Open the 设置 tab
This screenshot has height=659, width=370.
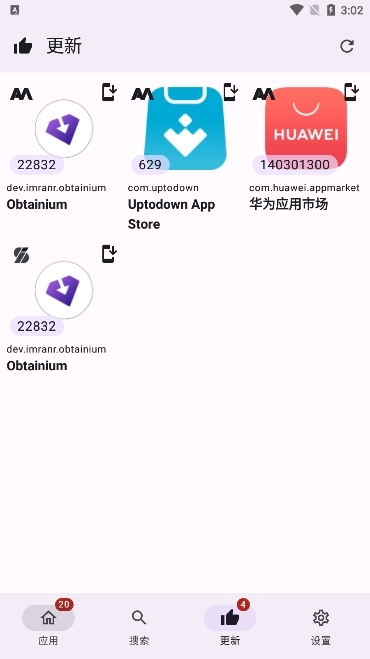click(x=321, y=623)
